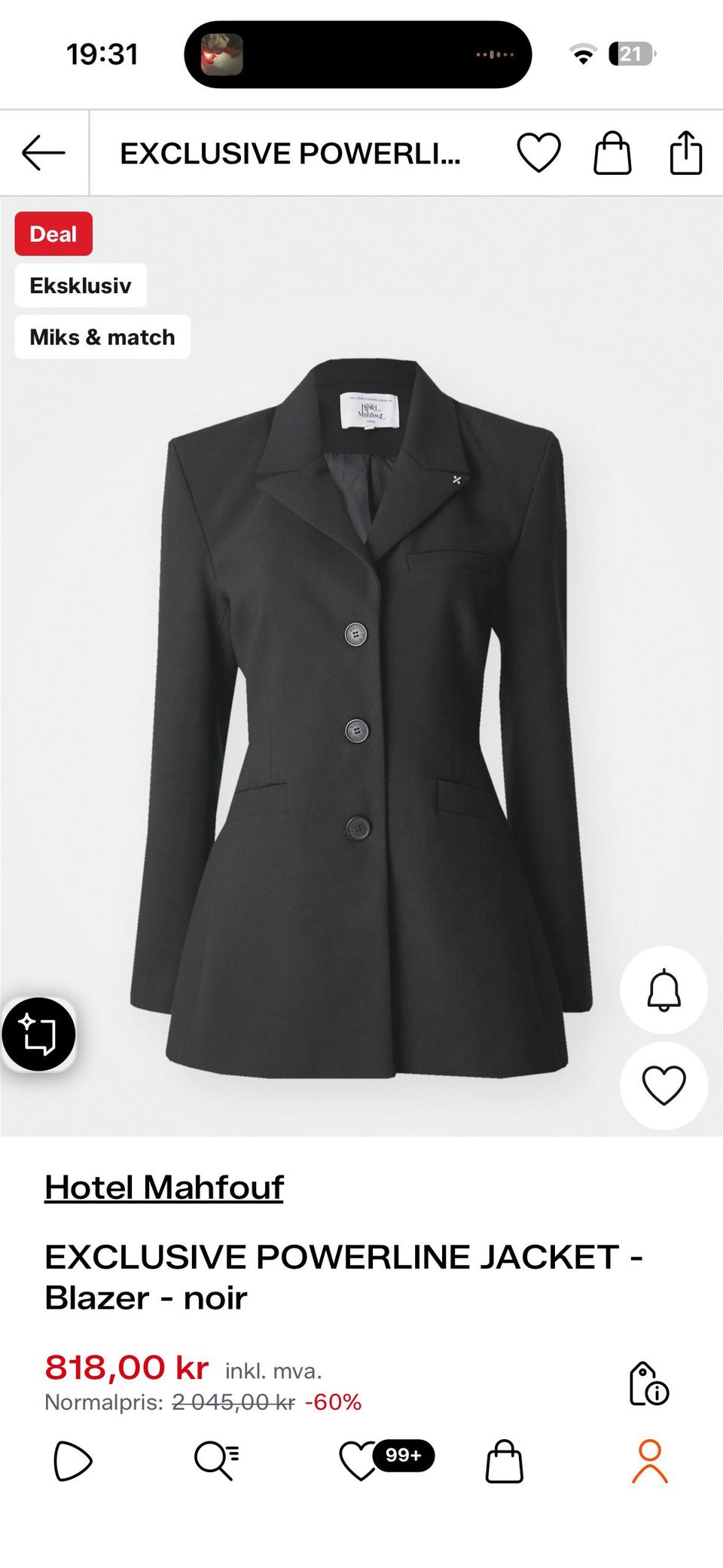The width and height of the screenshot is (723, 1568).
Task: Open the shopping bag in the top bar
Action: [x=612, y=153]
